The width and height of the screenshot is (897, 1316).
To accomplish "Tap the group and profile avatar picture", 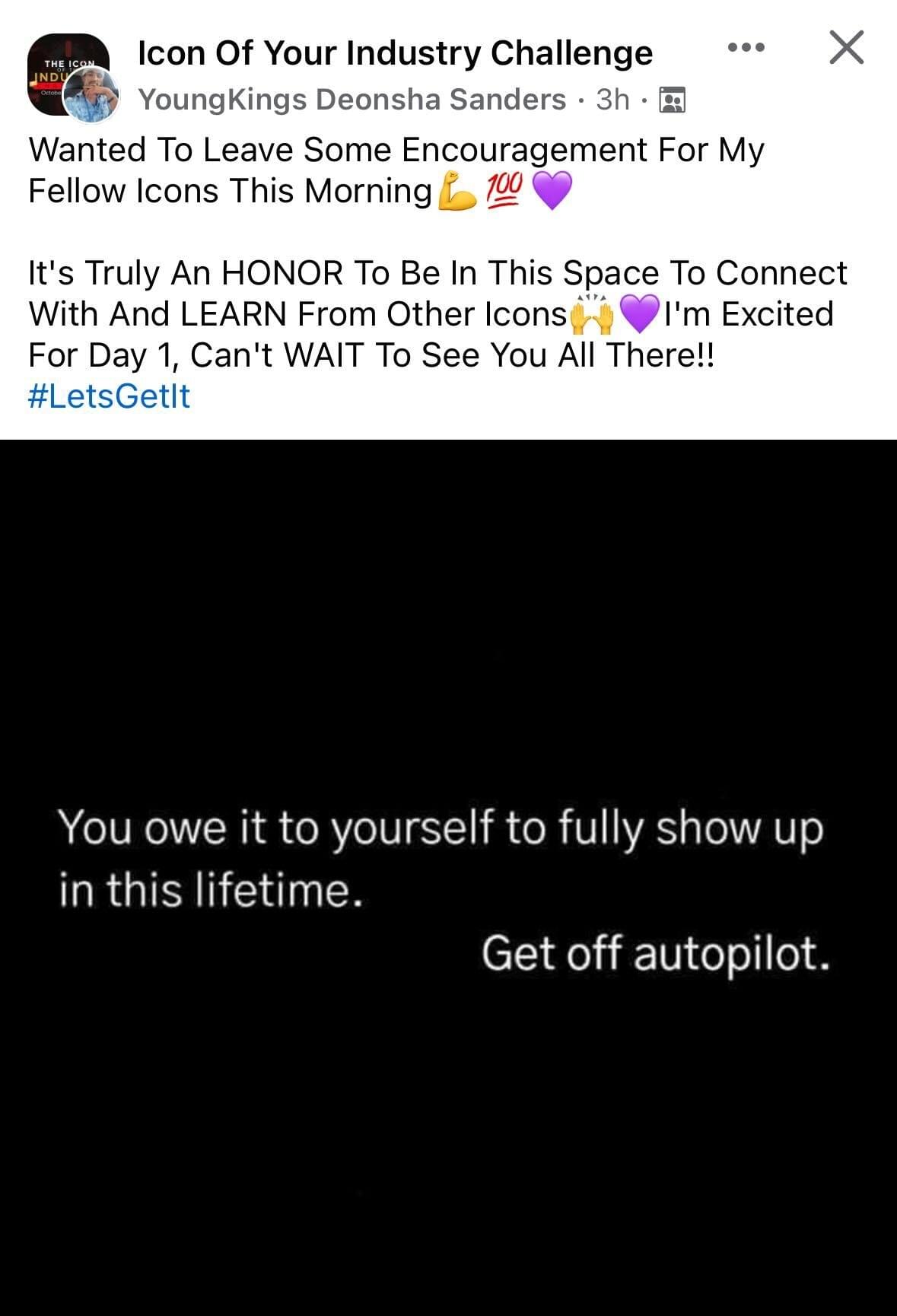I will point(72,77).
